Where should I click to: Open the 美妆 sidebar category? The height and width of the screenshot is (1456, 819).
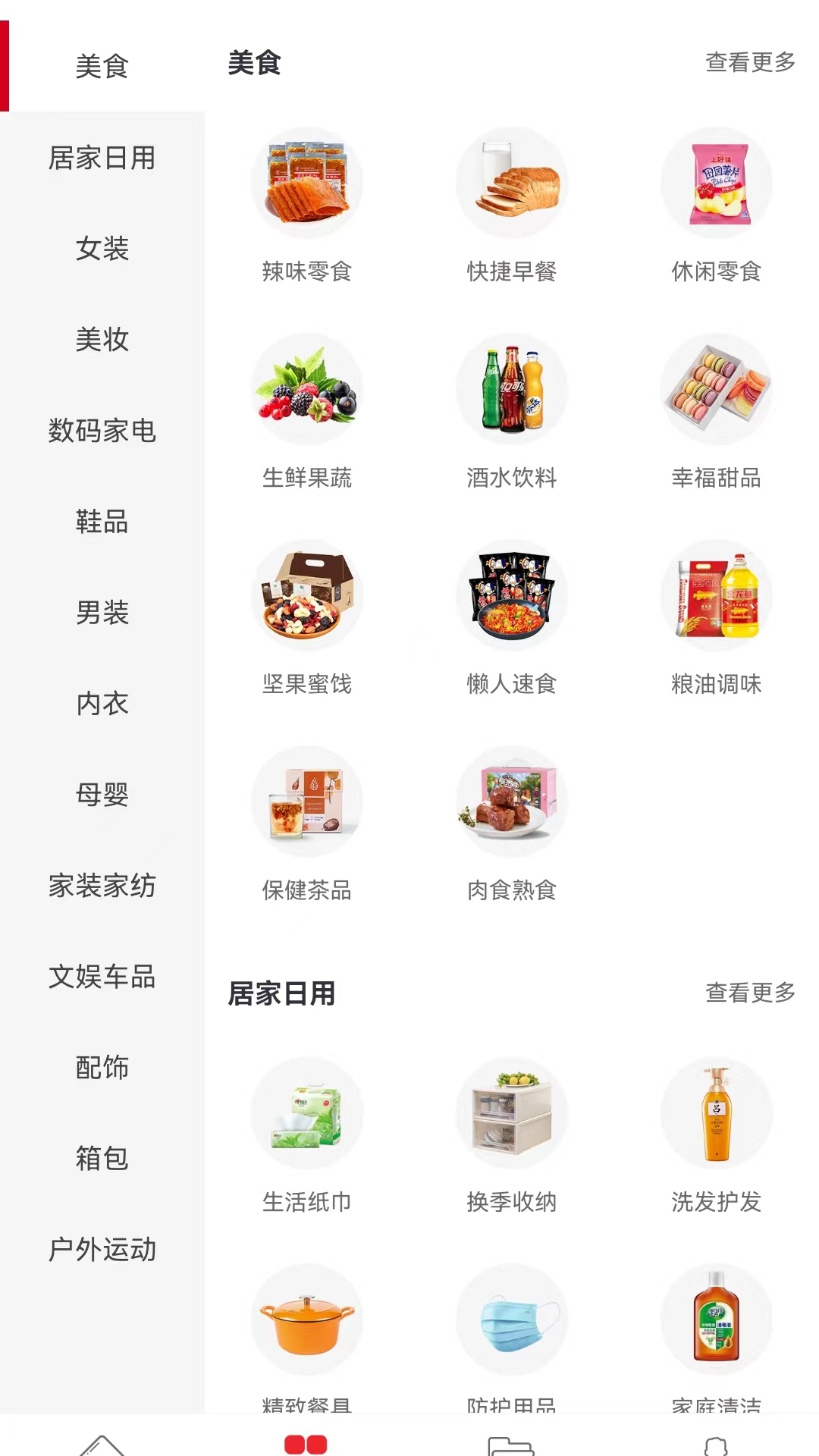tap(102, 340)
